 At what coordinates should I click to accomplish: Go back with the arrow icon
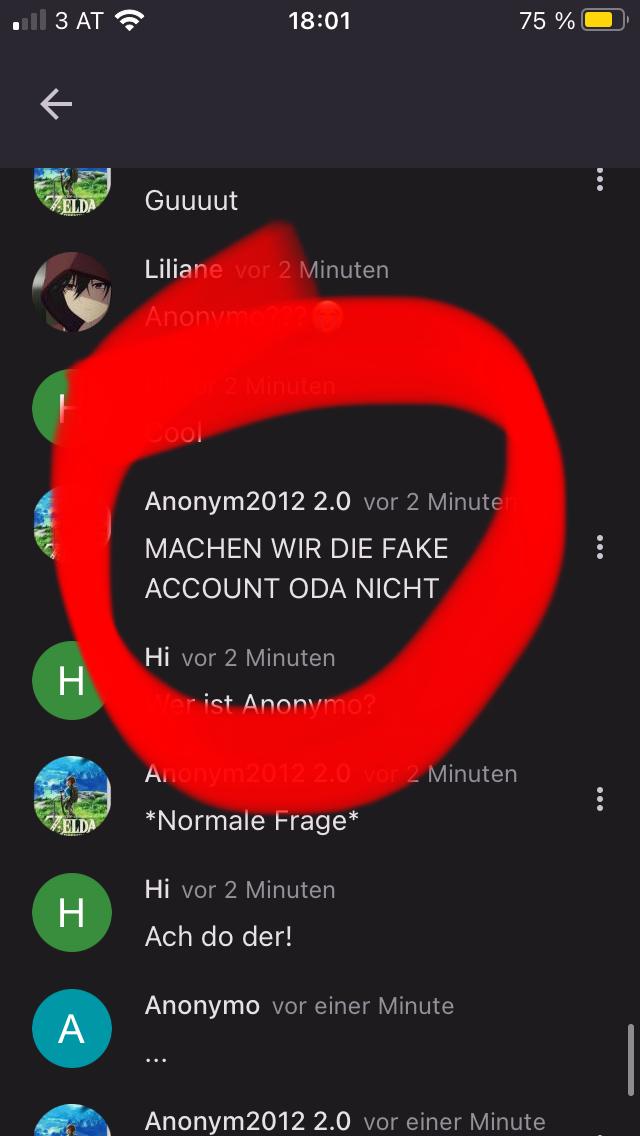click(x=56, y=104)
